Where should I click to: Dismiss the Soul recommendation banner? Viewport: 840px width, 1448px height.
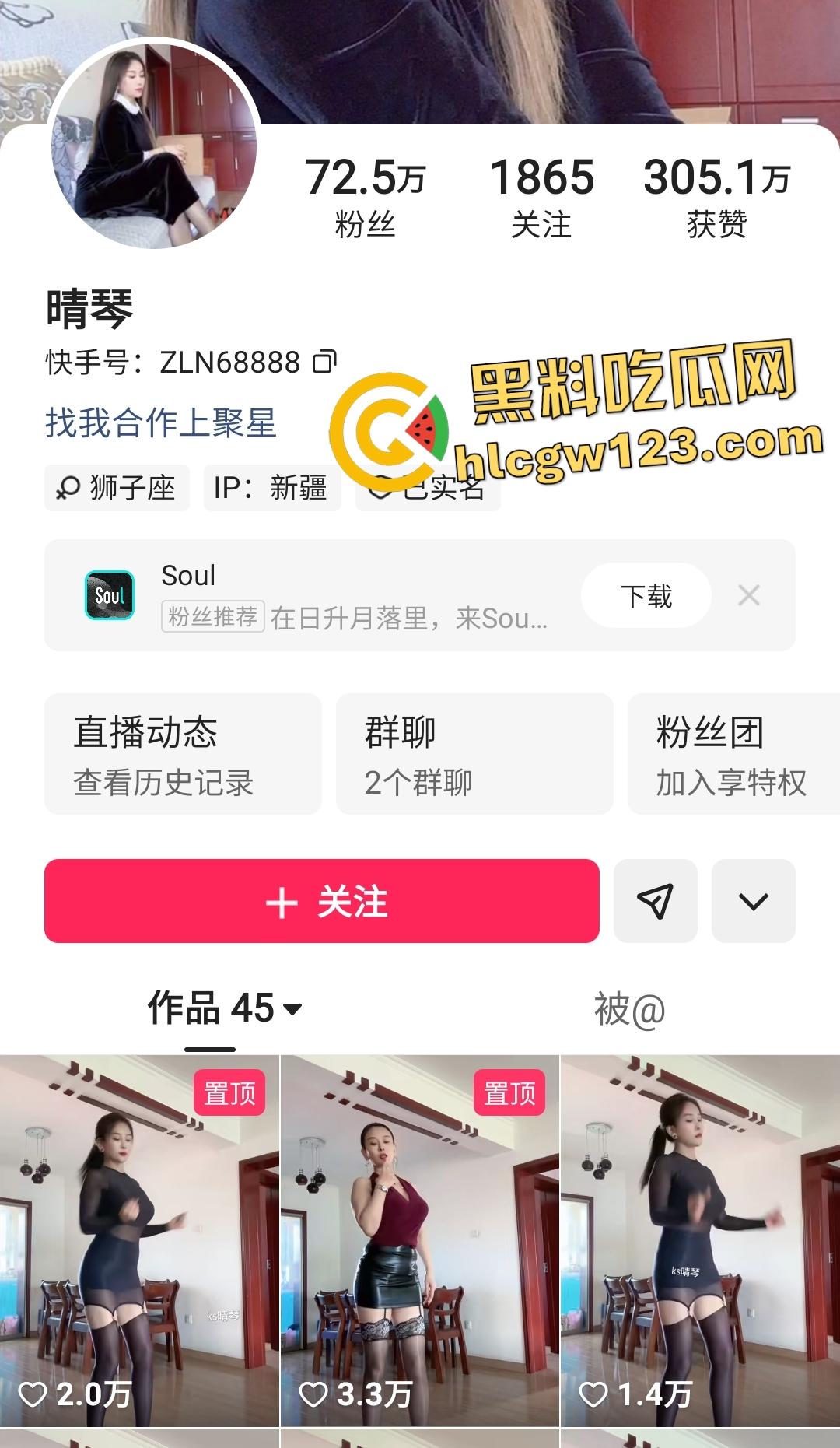tap(748, 596)
